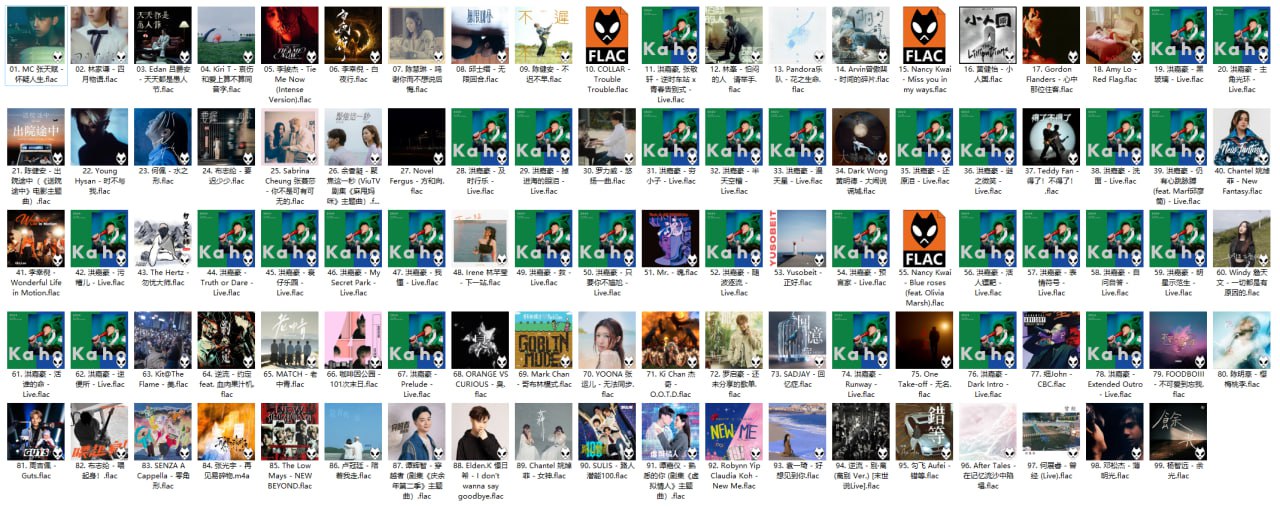Tap 27. Novel Fergus - 方和尚.flac
Viewport: 1280px width, 507px height.
(x=416, y=137)
